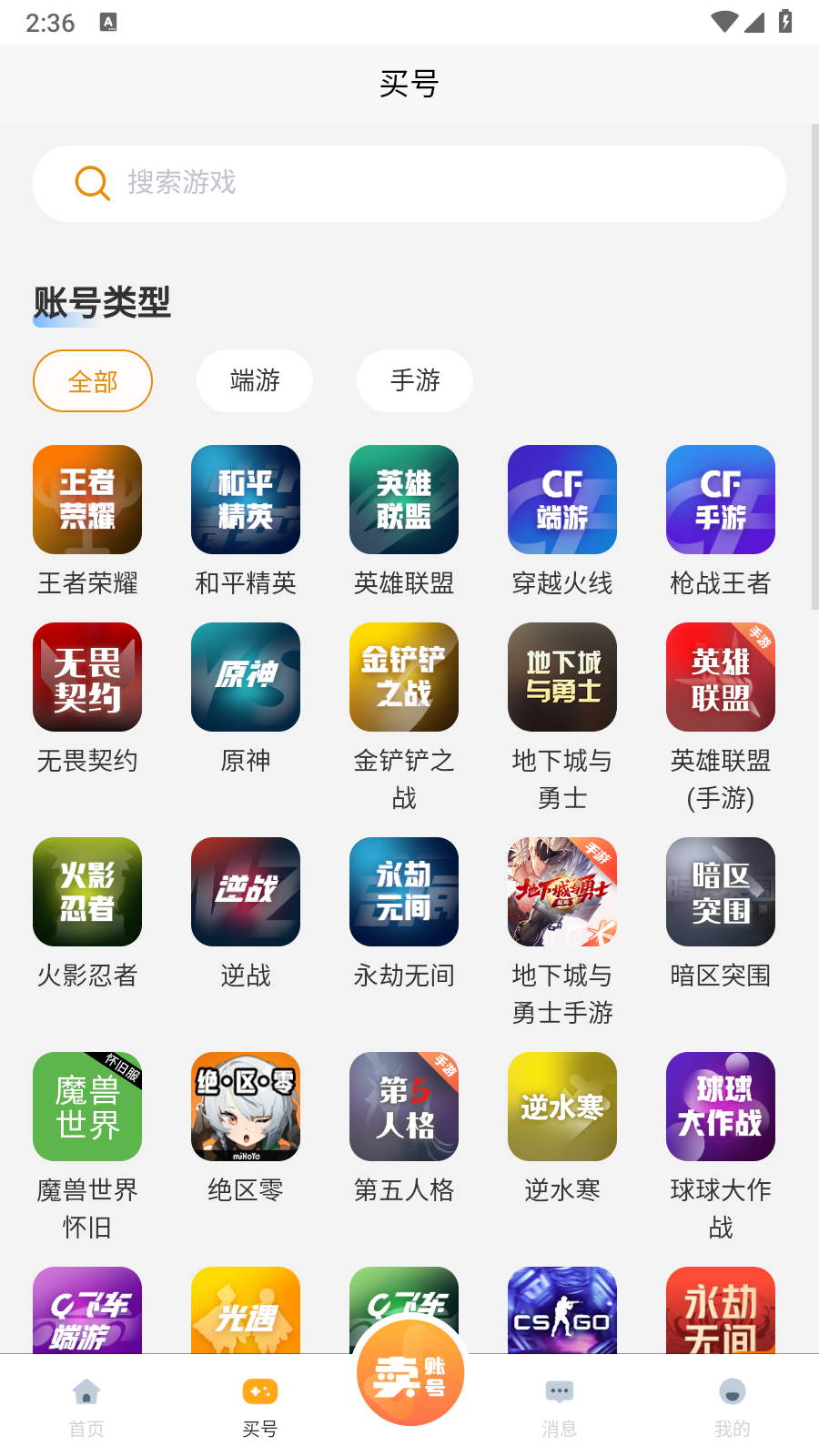Select the 和平精英 game icon
The image size is (819, 1456).
(x=245, y=500)
